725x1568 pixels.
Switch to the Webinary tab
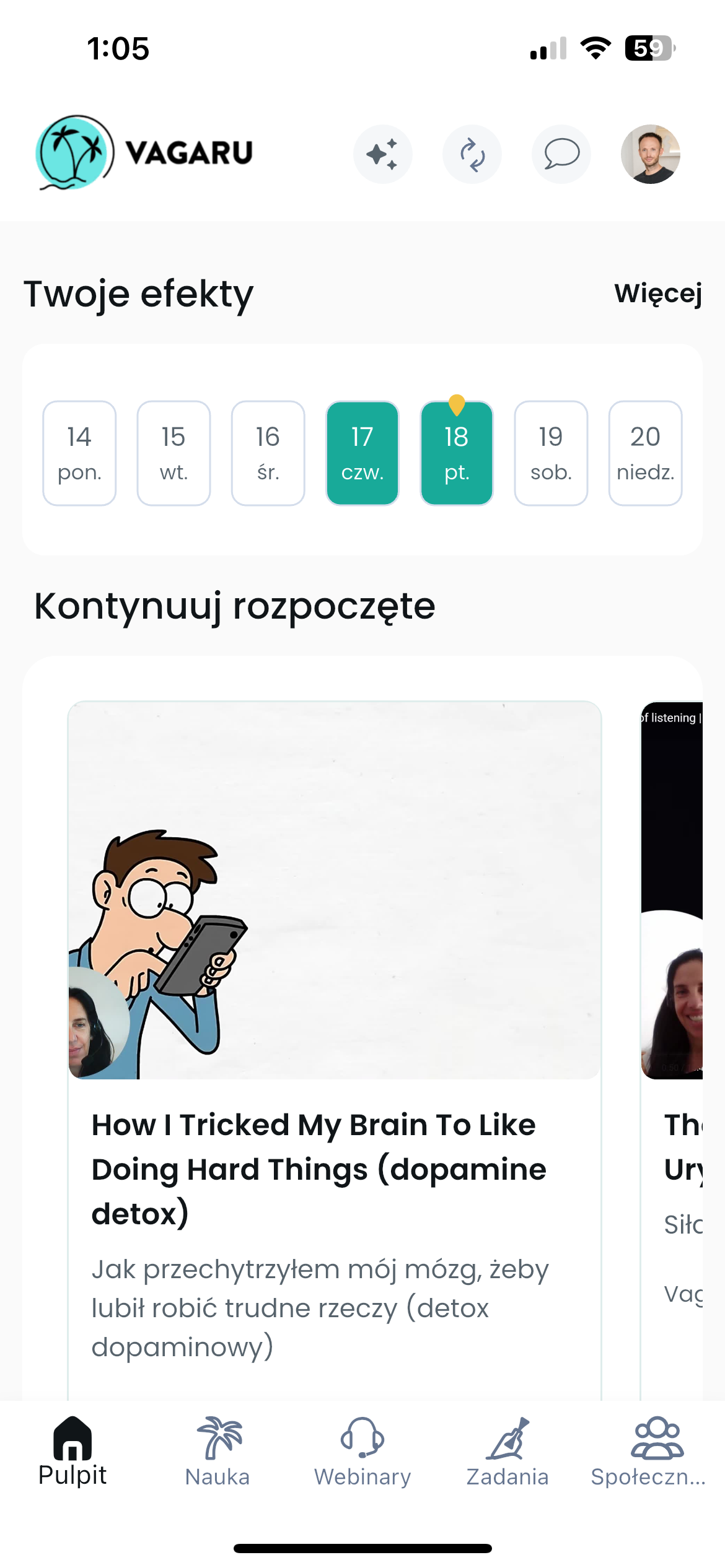pyautogui.click(x=362, y=1452)
